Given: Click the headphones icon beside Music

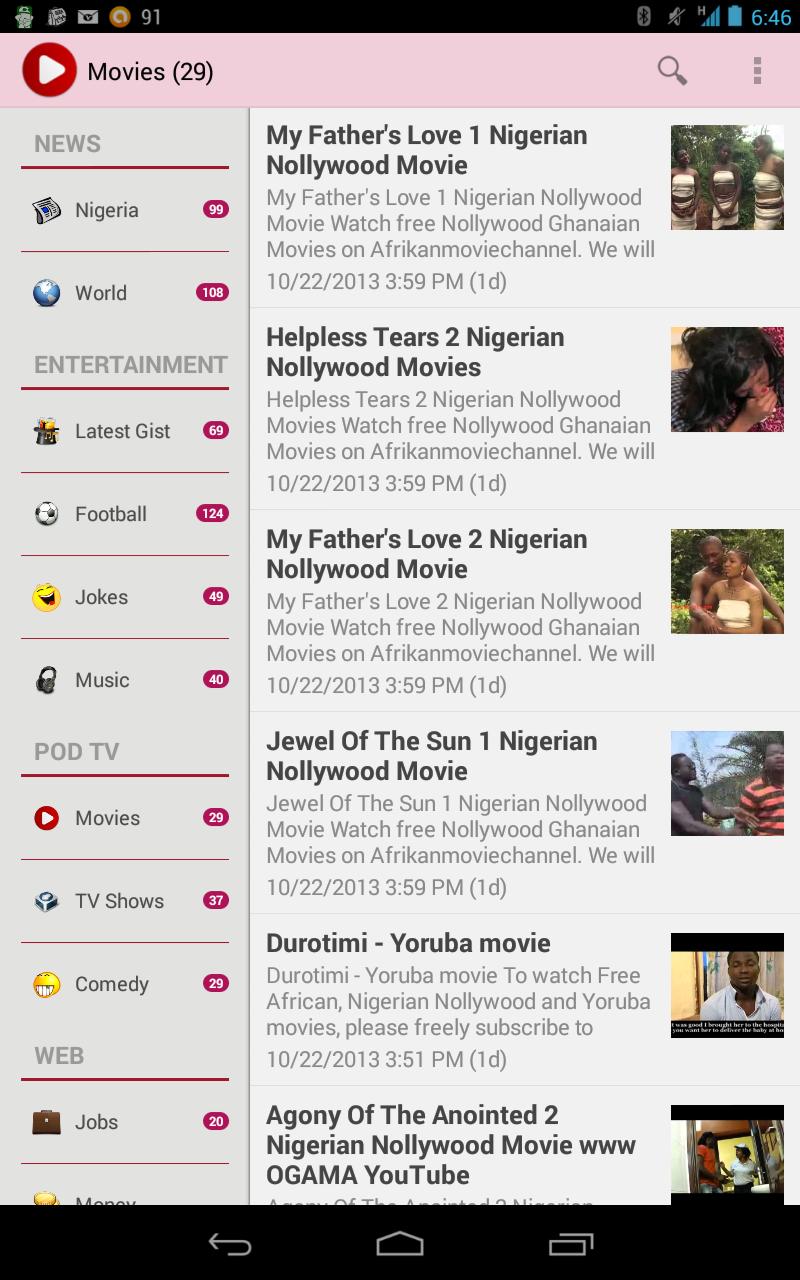Looking at the screenshot, I should coord(45,679).
